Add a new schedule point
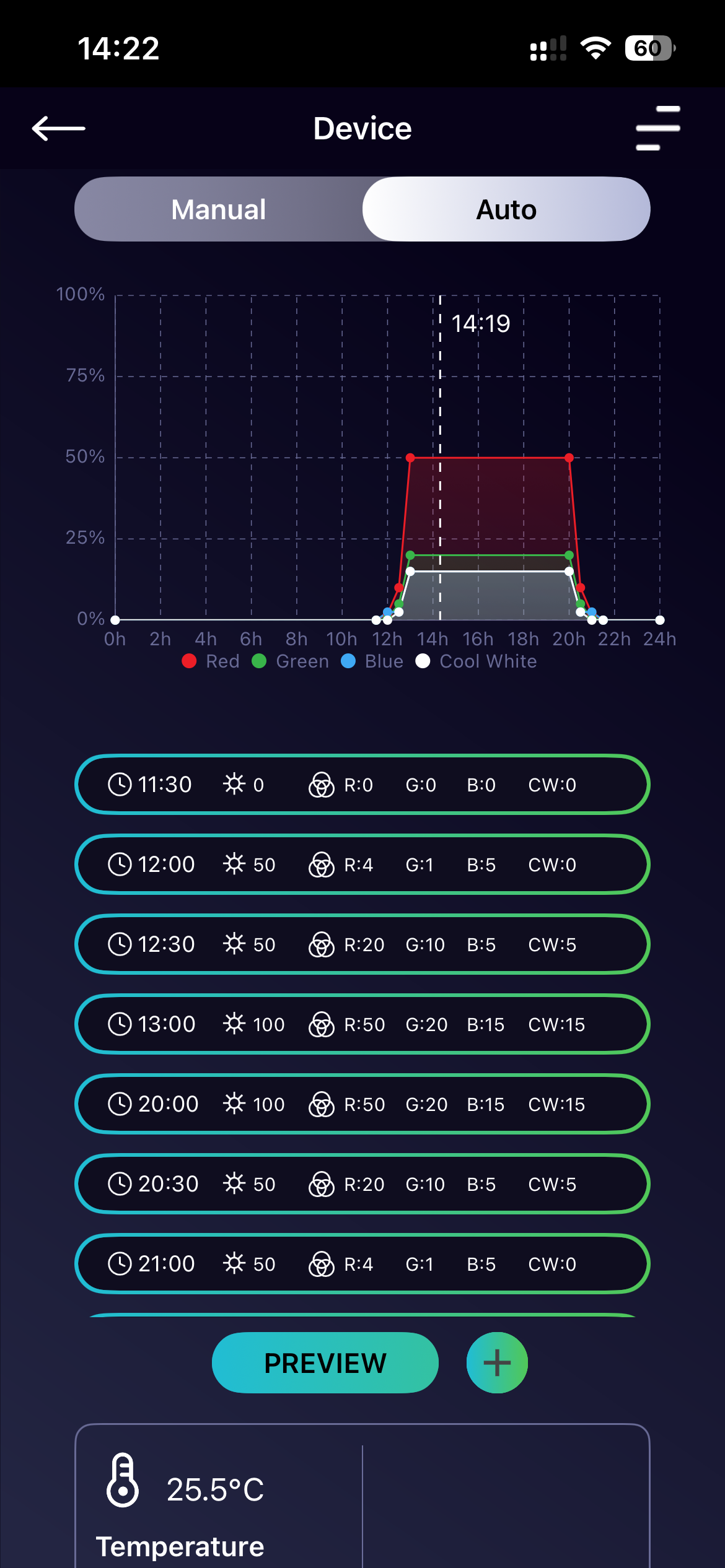 coord(497,1363)
